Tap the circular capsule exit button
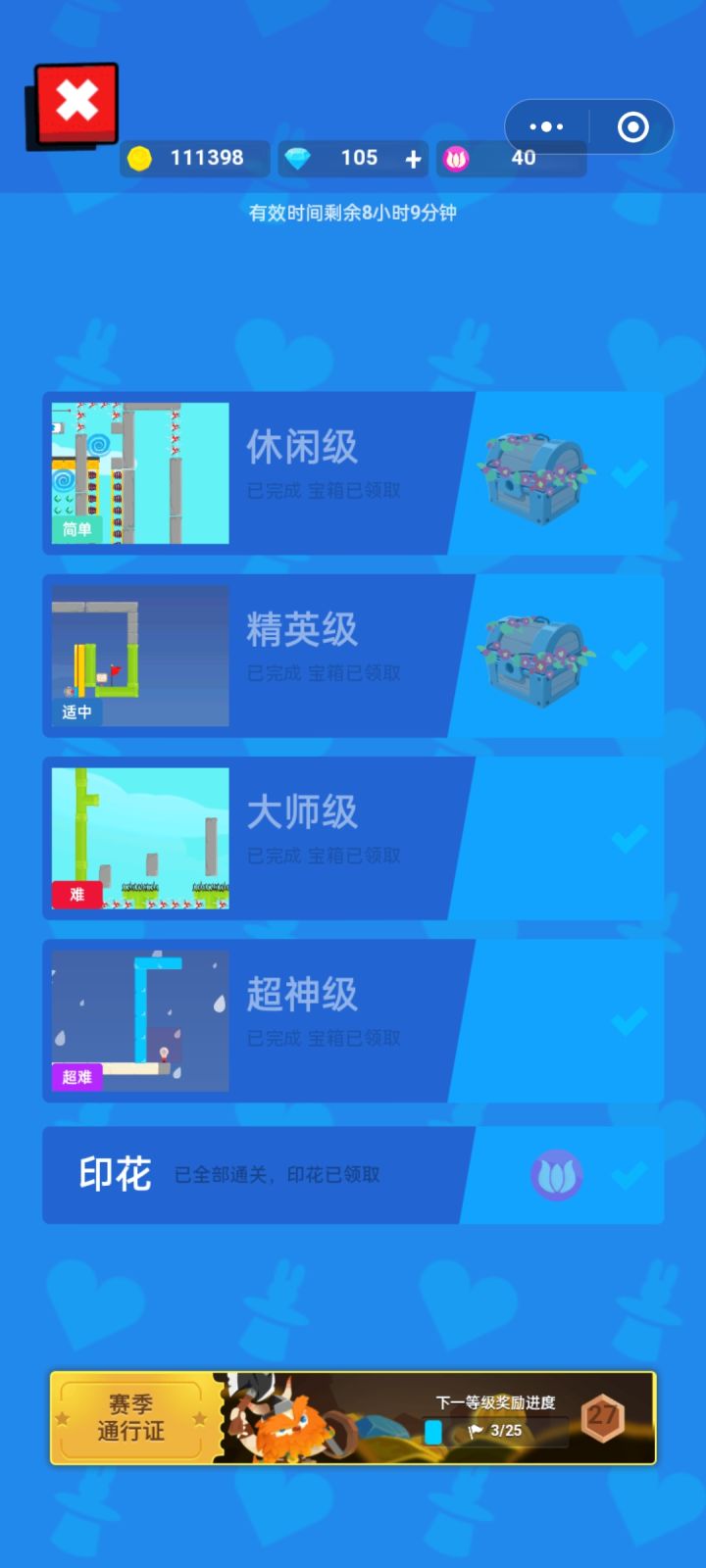706x1568 pixels. coord(631,126)
